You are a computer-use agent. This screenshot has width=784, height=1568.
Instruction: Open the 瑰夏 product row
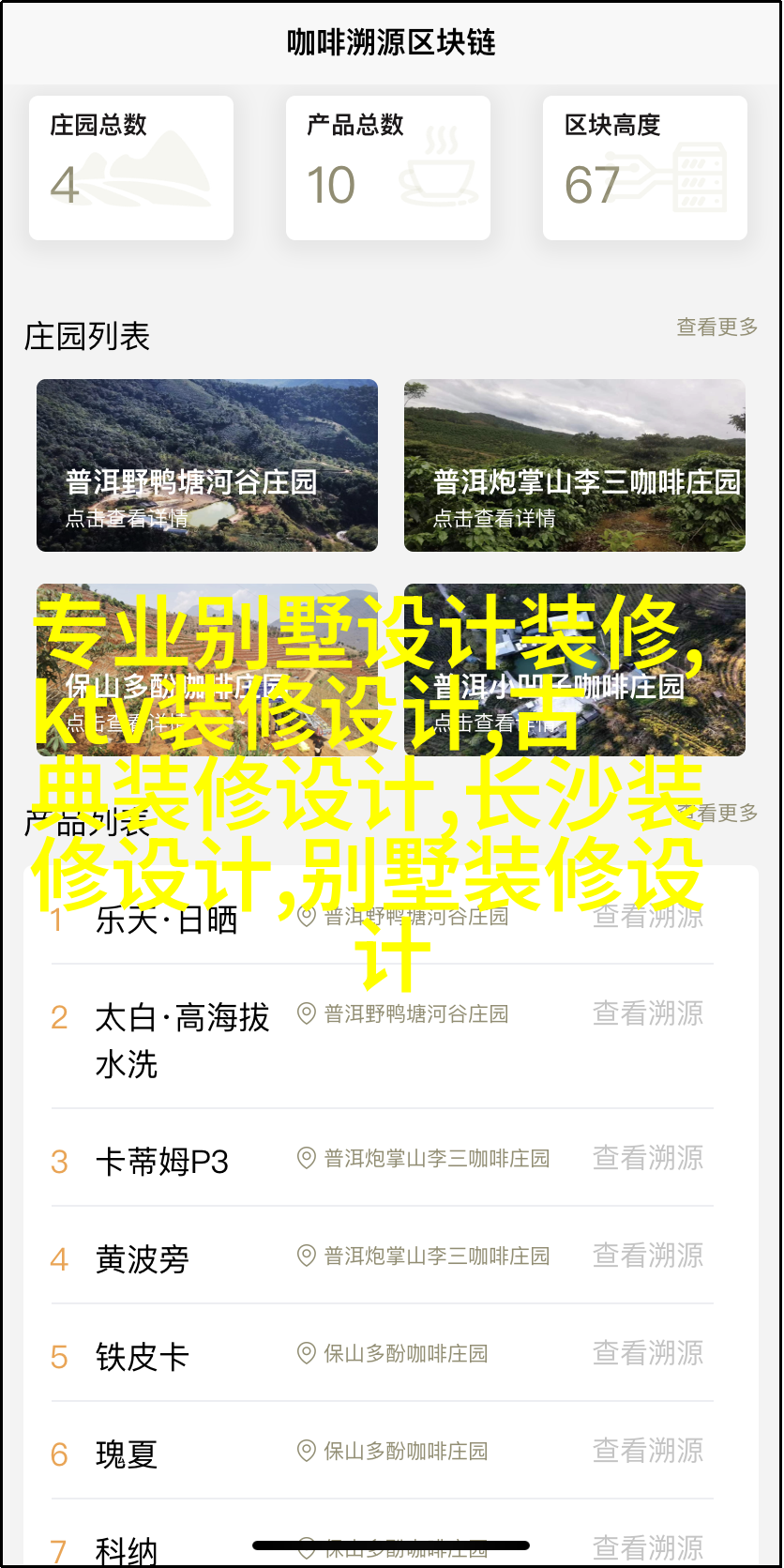pos(382,1451)
